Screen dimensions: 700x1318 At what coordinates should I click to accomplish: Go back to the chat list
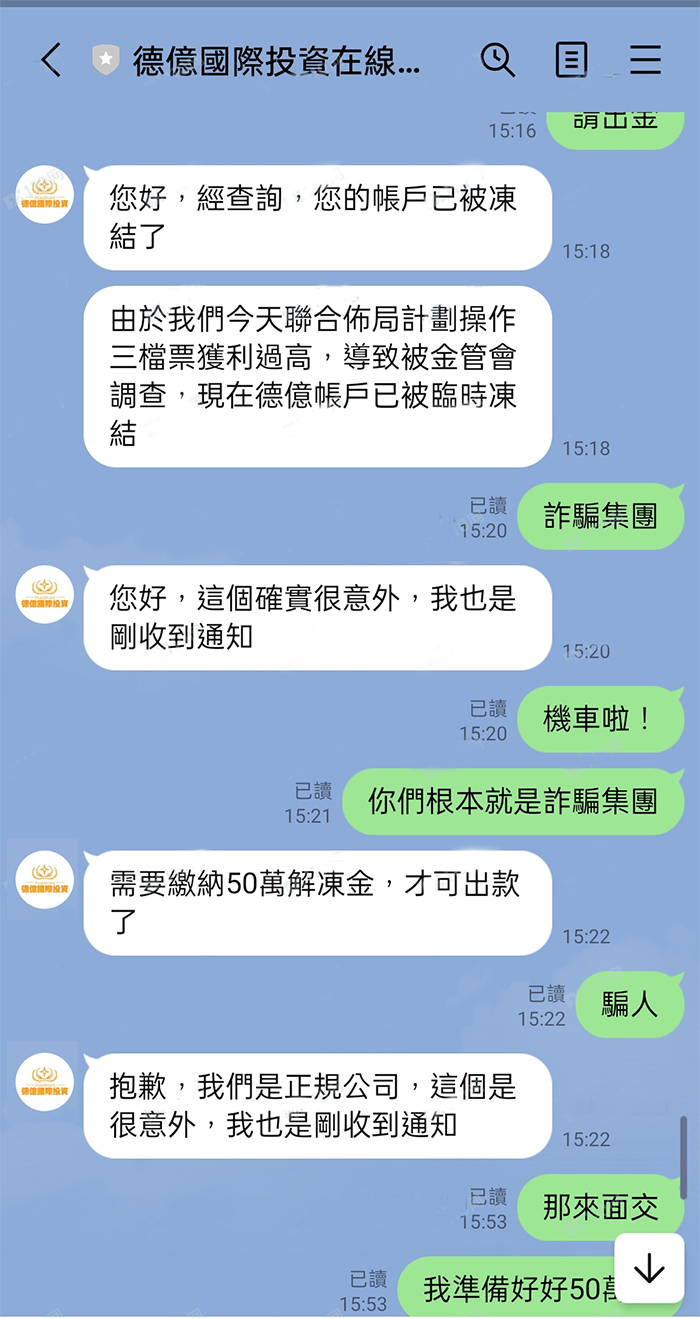[51, 60]
